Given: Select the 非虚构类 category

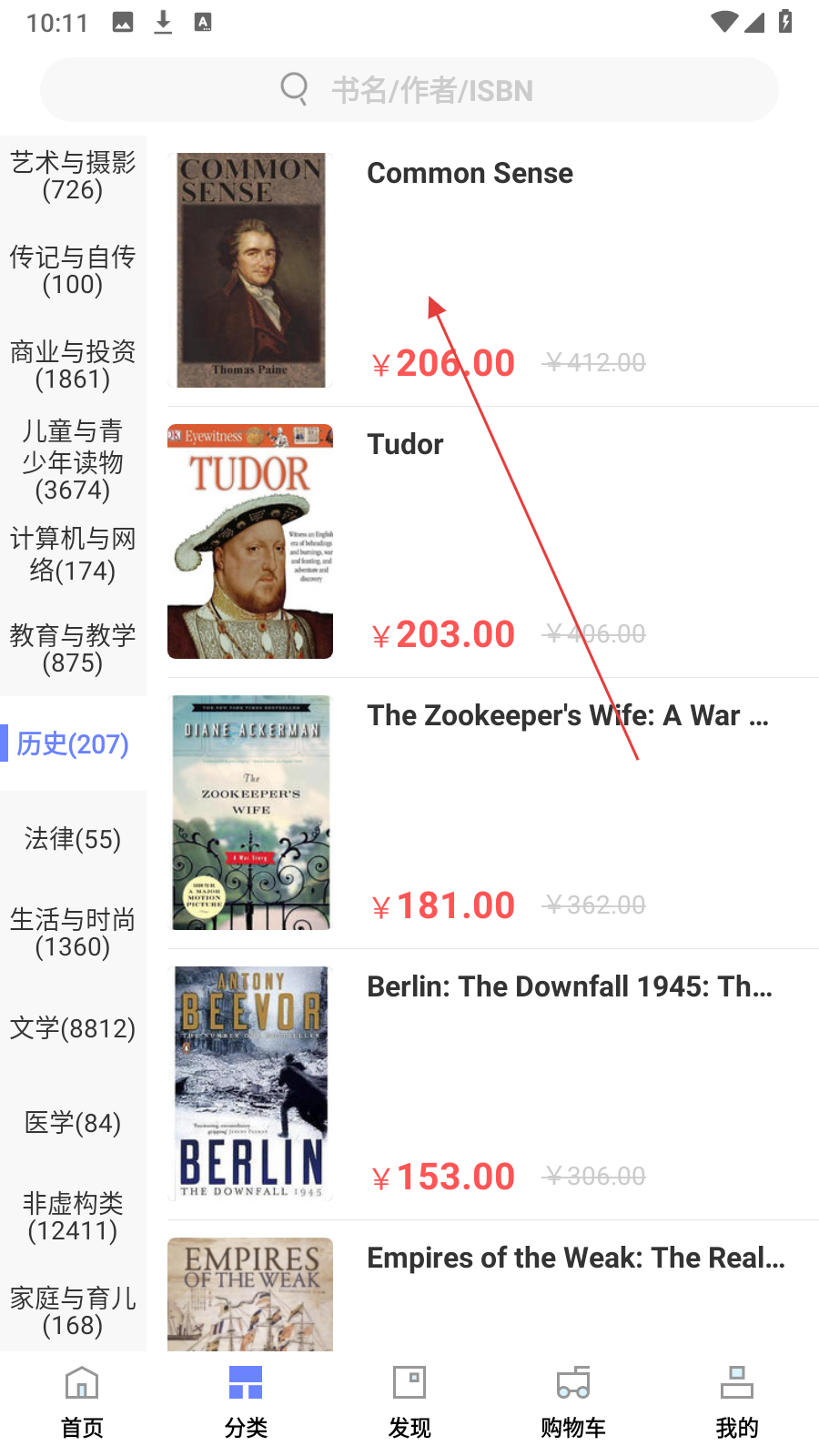Looking at the screenshot, I should tap(73, 1217).
